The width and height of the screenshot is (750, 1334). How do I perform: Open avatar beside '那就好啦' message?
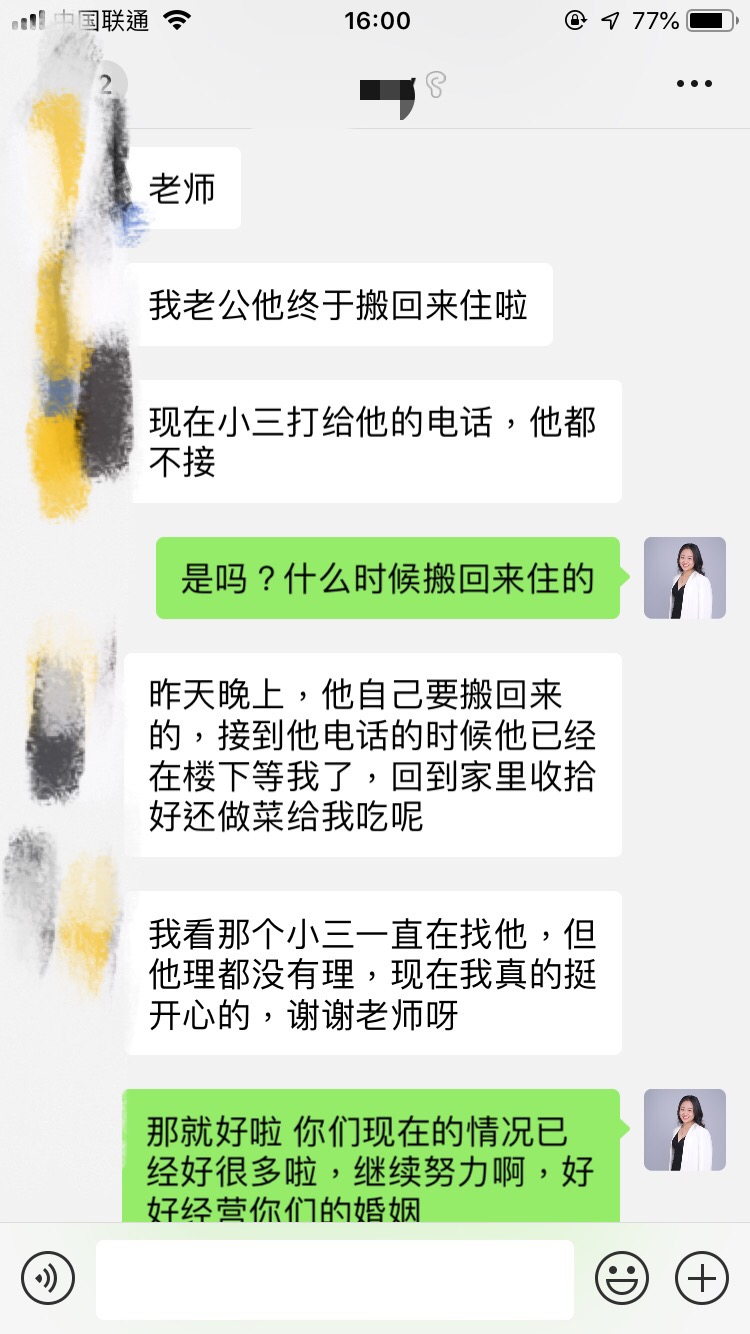685,1130
